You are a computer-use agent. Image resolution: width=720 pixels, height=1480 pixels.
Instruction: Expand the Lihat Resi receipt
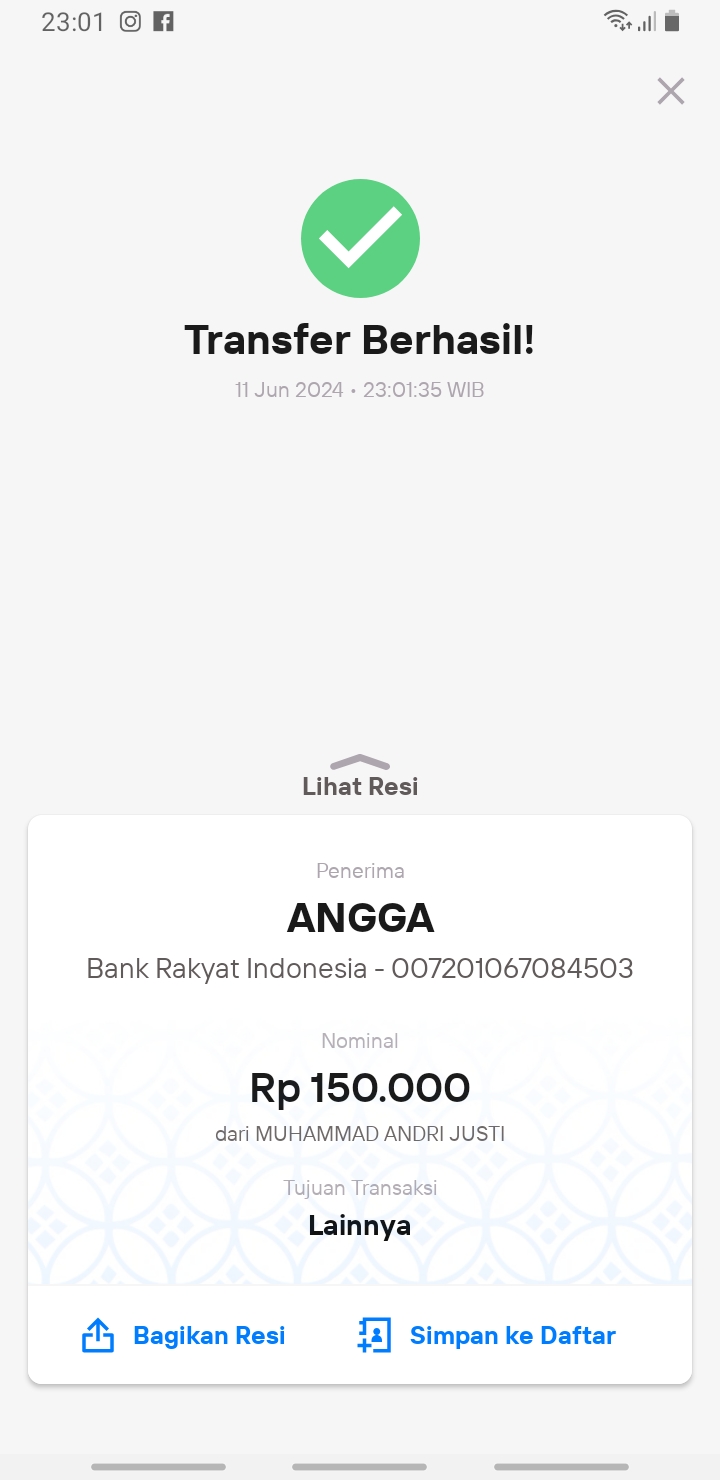[x=360, y=776]
